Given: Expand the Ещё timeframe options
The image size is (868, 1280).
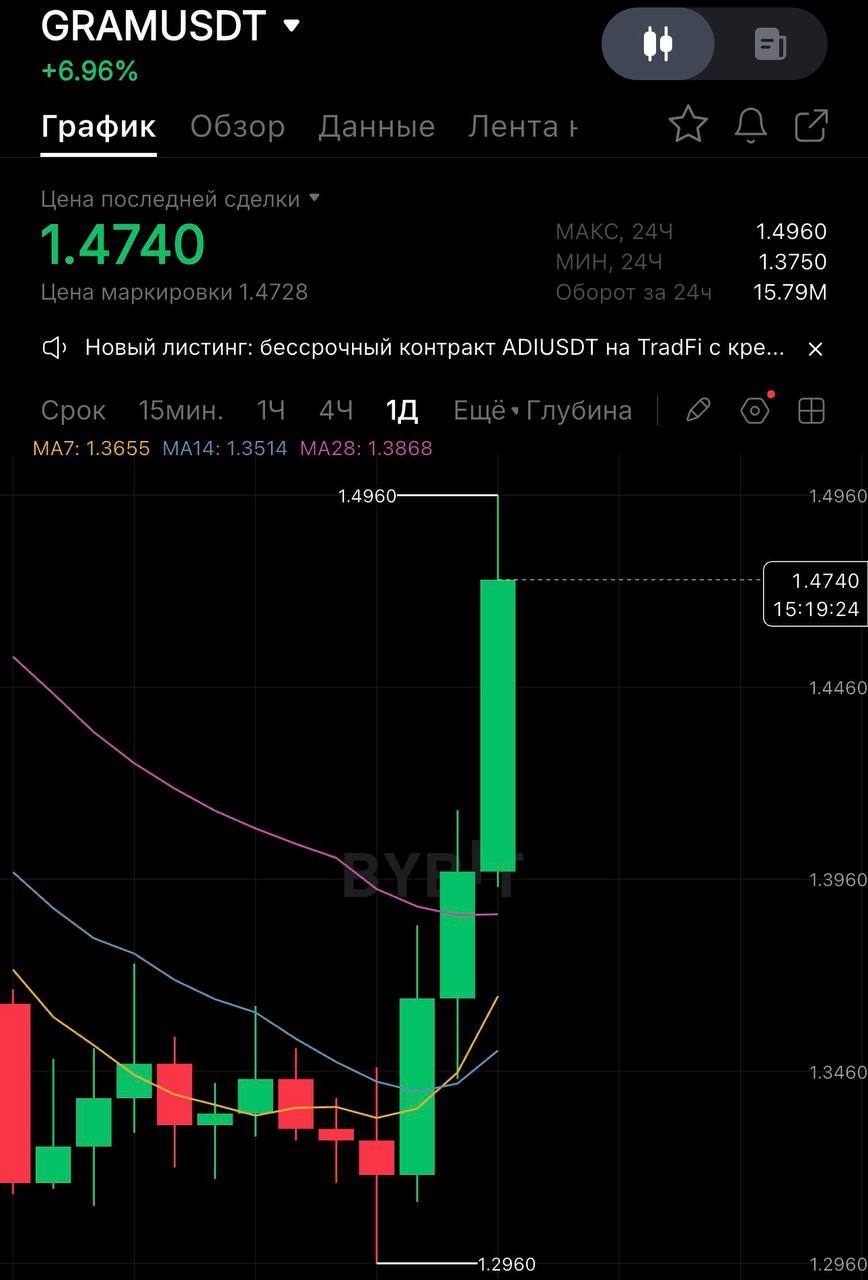Looking at the screenshot, I should click(x=480, y=410).
